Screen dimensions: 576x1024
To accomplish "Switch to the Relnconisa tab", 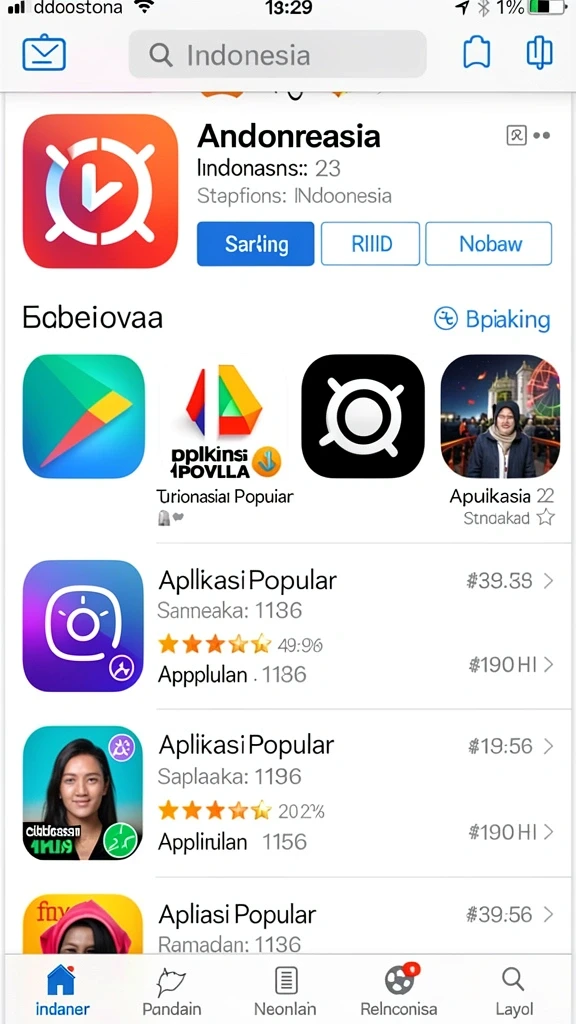I will 399,990.
